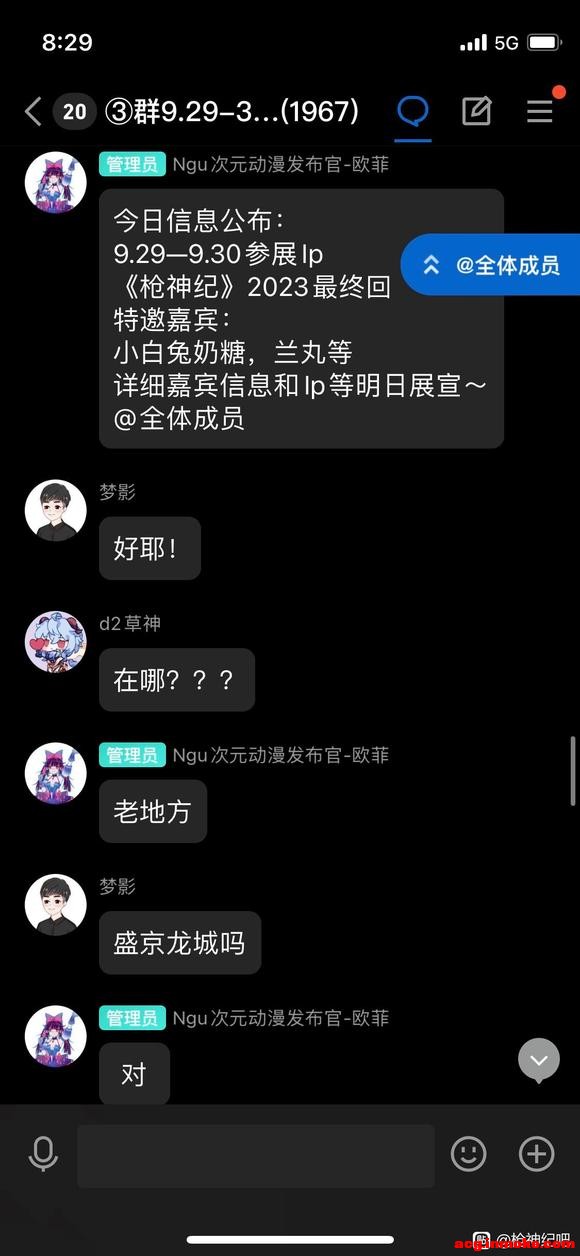Viewport: 580px width, 1256px height.
Task: Focus the message text field
Action: point(256,1155)
